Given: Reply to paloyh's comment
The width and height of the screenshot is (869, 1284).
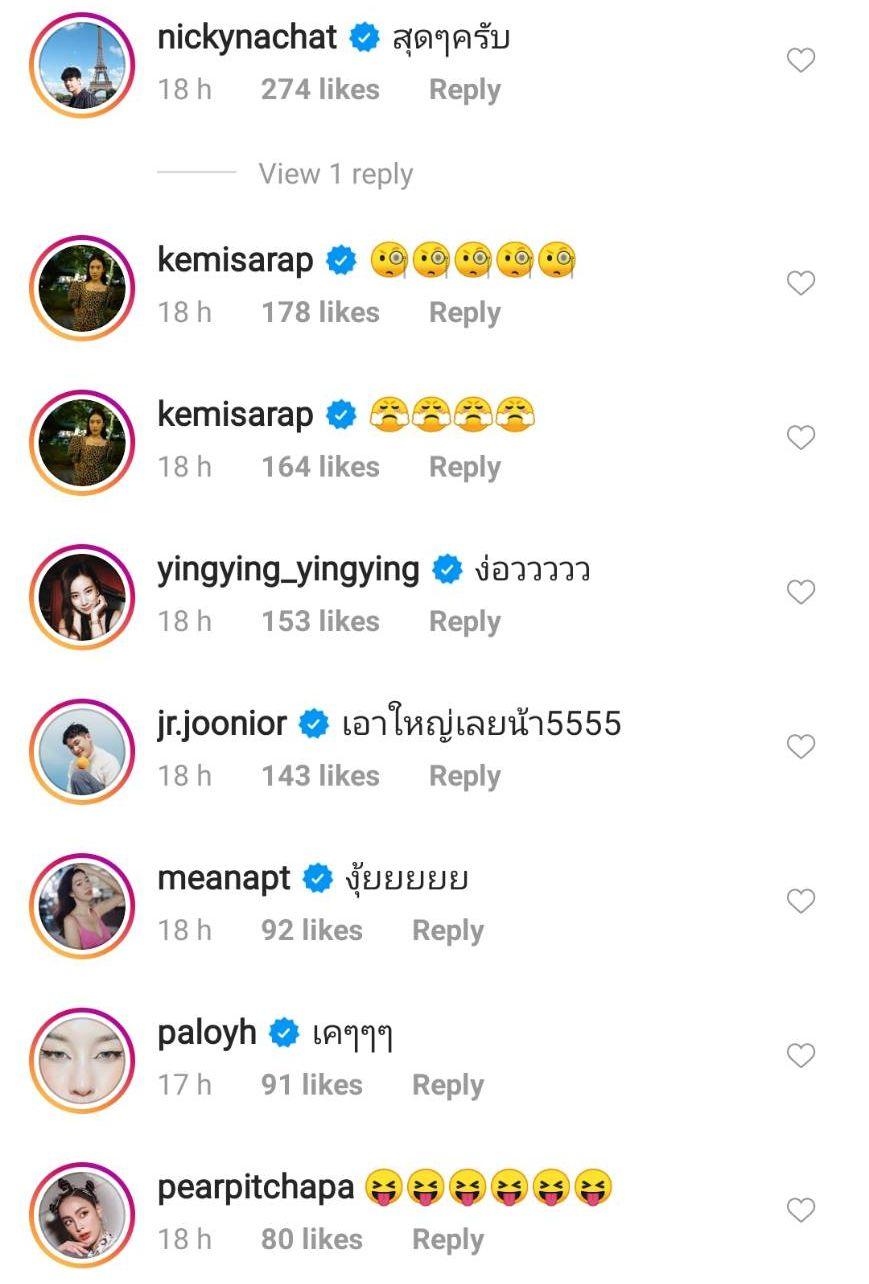Looking at the screenshot, I should 447,1085.
